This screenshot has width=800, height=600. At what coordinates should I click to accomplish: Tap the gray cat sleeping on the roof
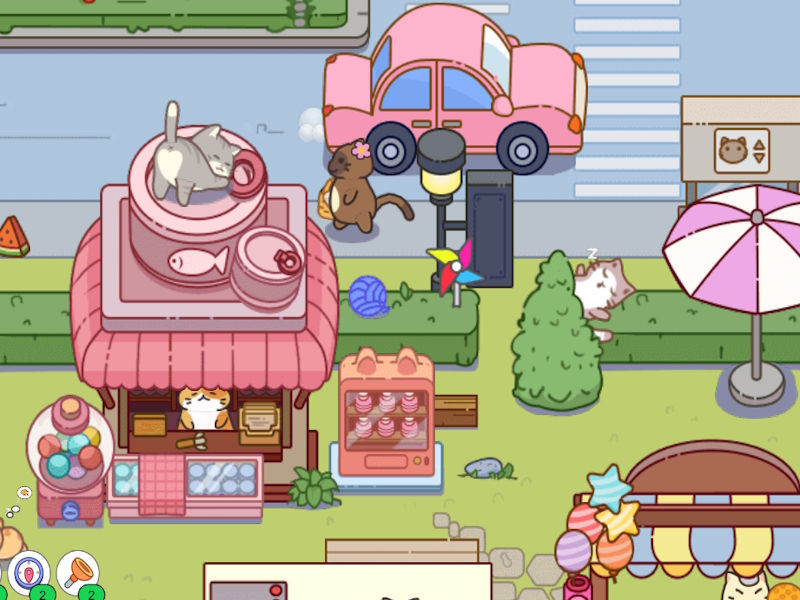coord(200,160)
